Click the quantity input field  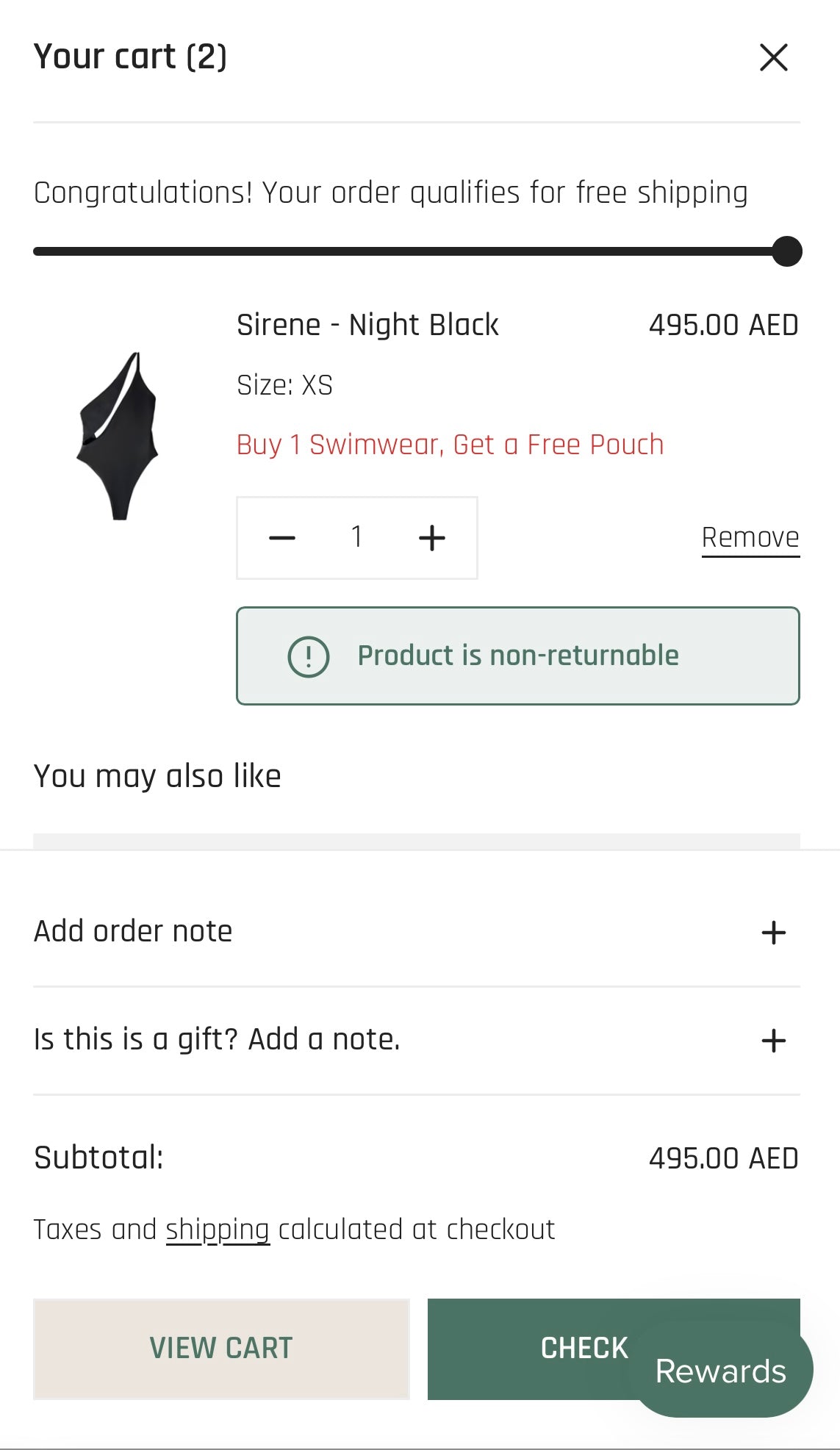357,537
